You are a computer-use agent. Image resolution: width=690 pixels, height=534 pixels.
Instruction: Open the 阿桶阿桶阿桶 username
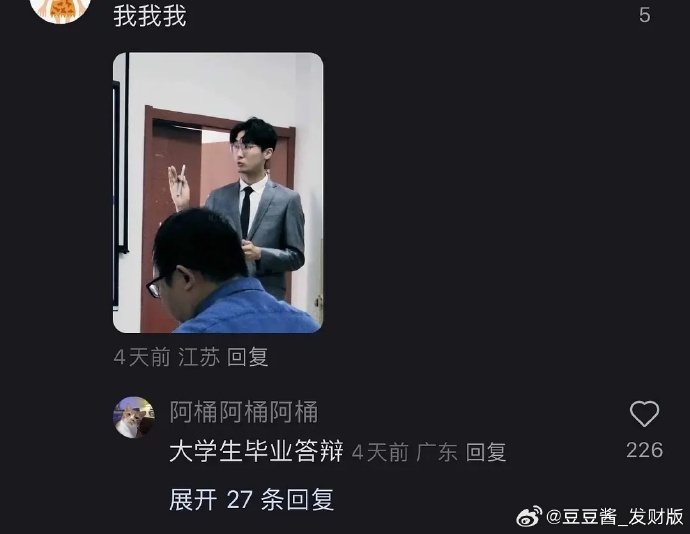pos(243,411)
